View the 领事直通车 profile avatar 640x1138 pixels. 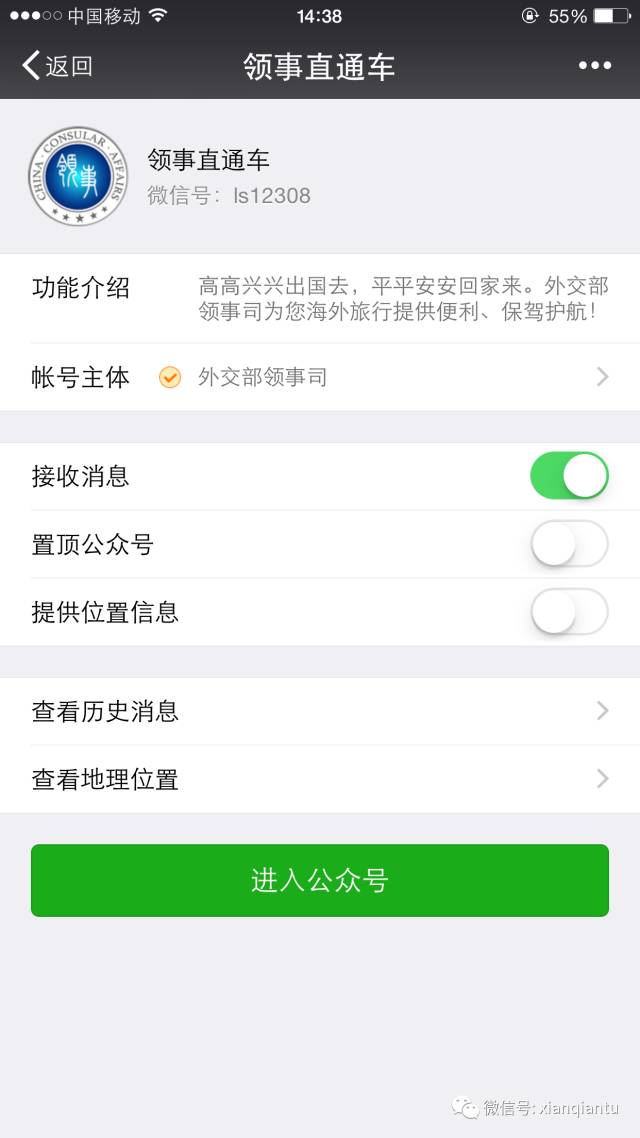[78, 176]
